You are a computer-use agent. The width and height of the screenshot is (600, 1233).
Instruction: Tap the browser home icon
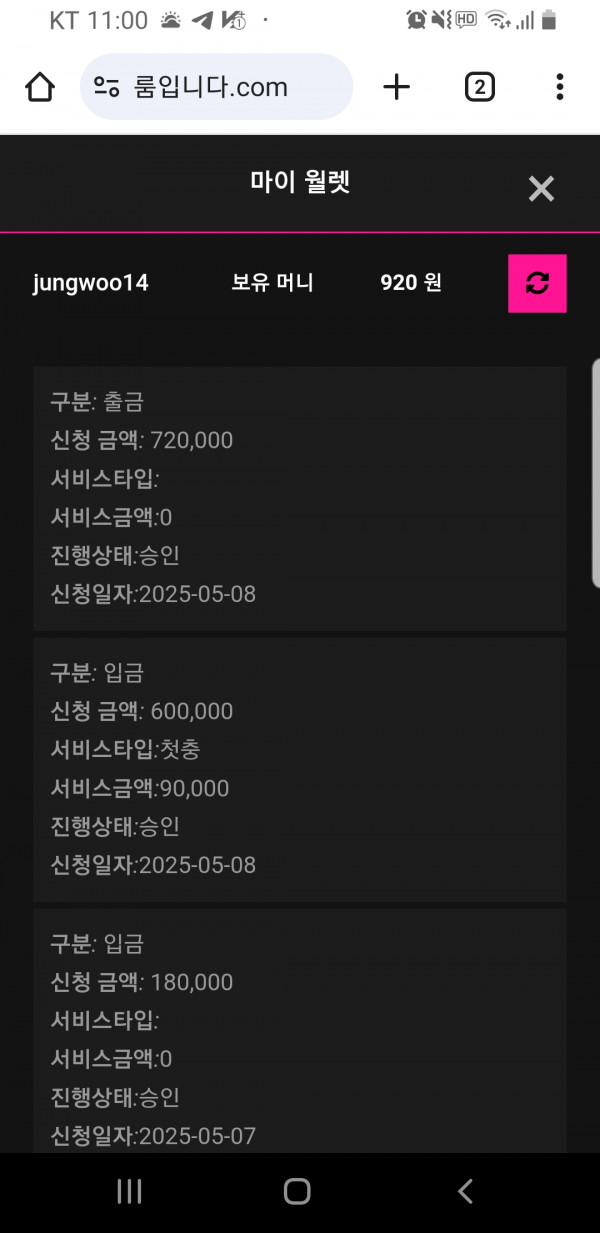pos(40,87)
